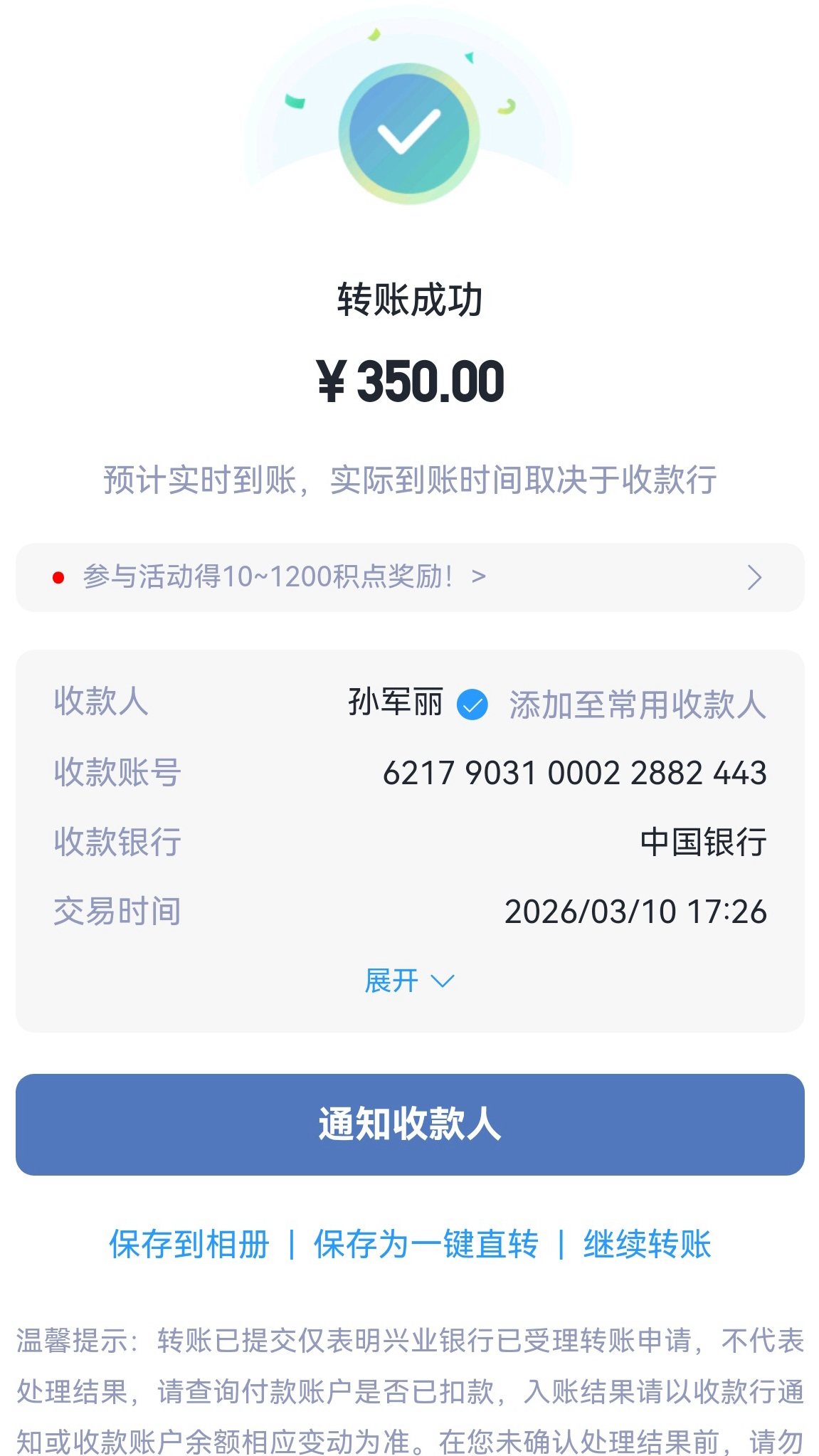Save receipt via 保存到相册

pos(189,1245)
